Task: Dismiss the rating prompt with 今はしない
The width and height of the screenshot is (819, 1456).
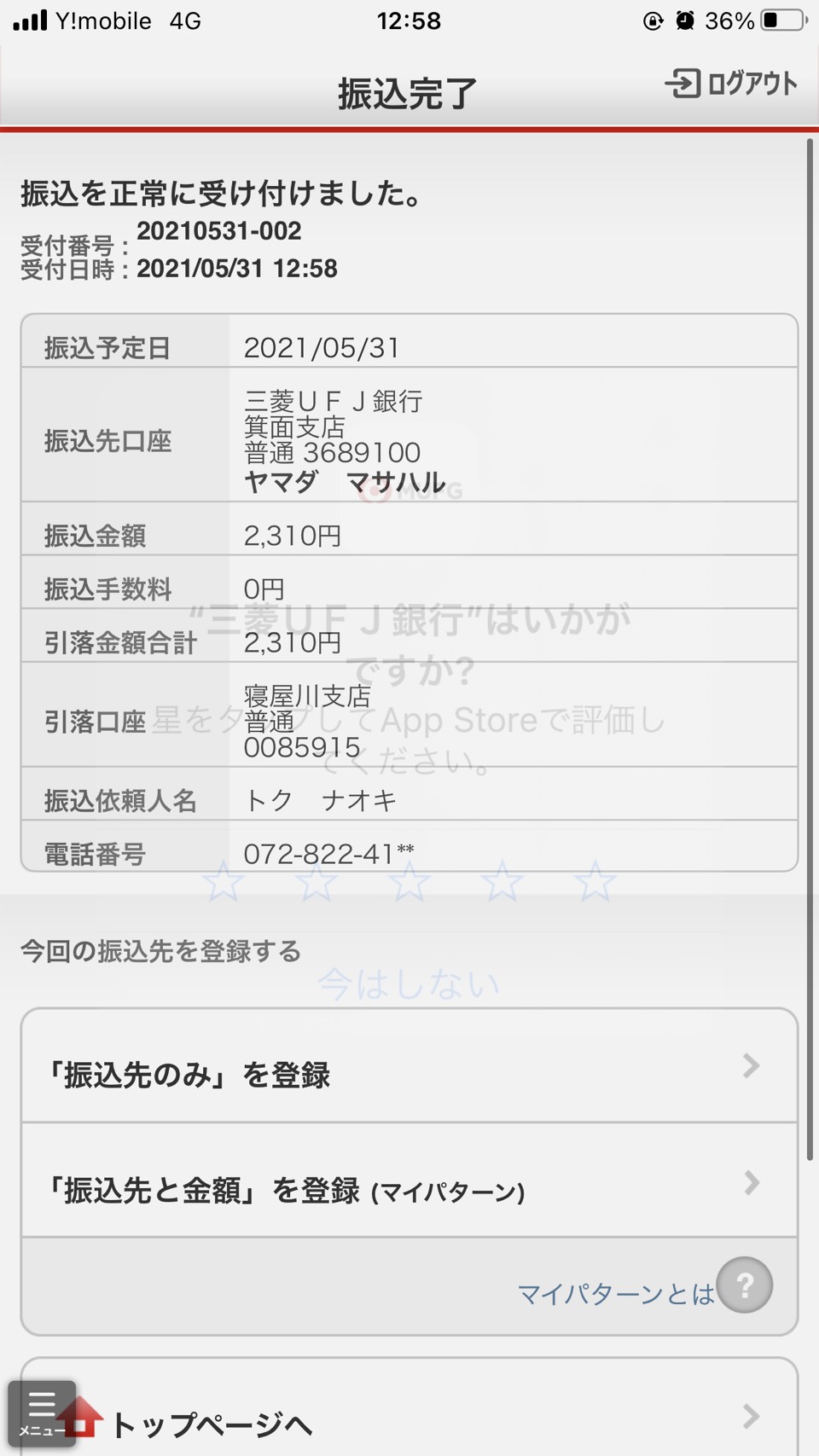Action: click(x=409, y=984)
